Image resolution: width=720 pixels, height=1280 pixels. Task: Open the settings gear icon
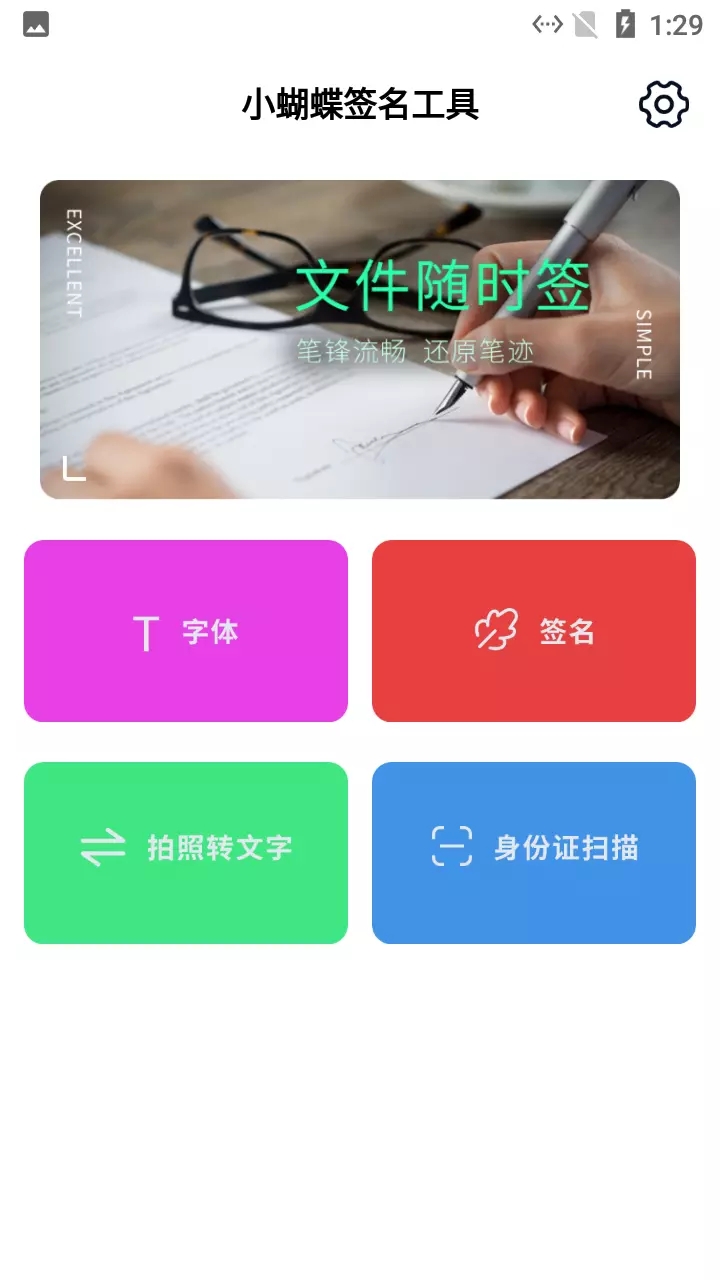click(x=663, y=103)
